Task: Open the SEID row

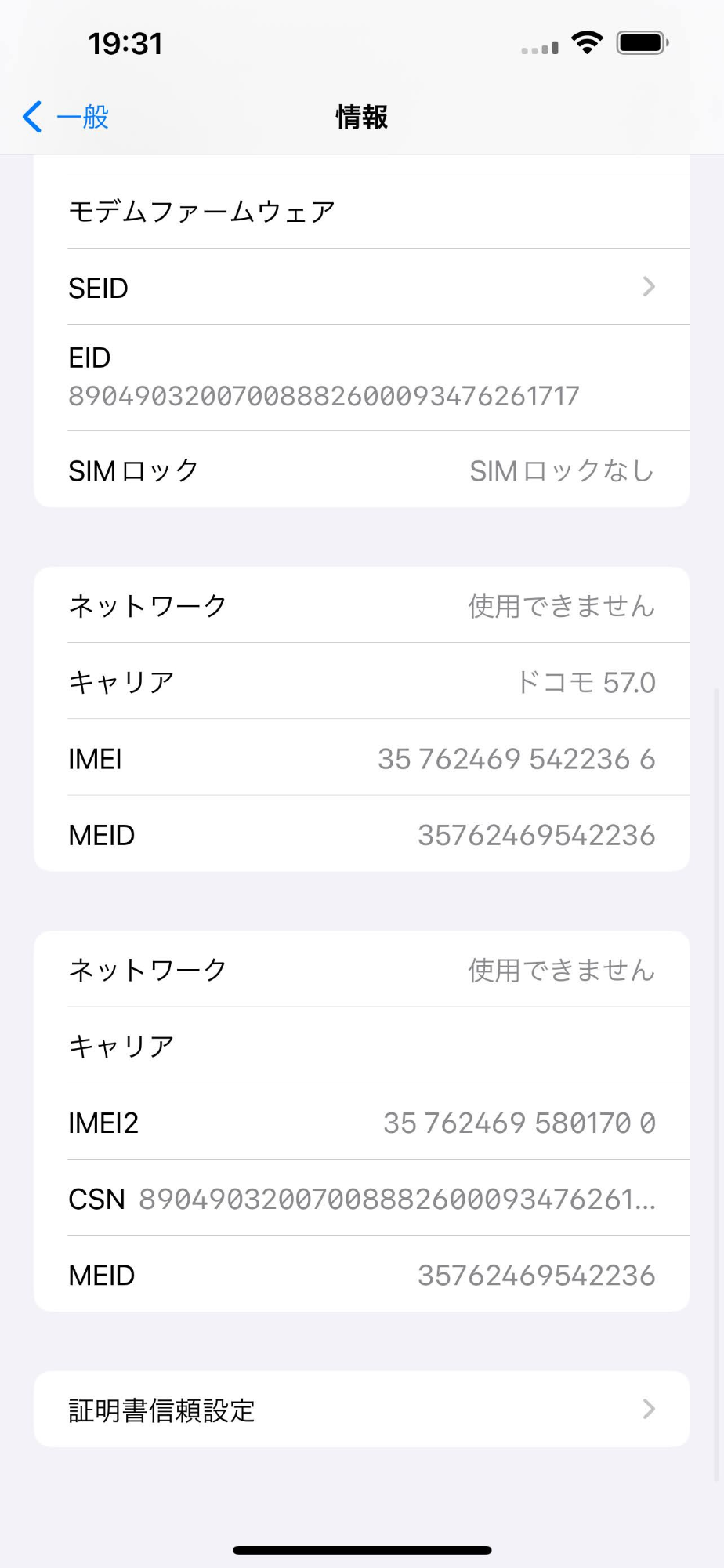Action: (x=361, y=287)
